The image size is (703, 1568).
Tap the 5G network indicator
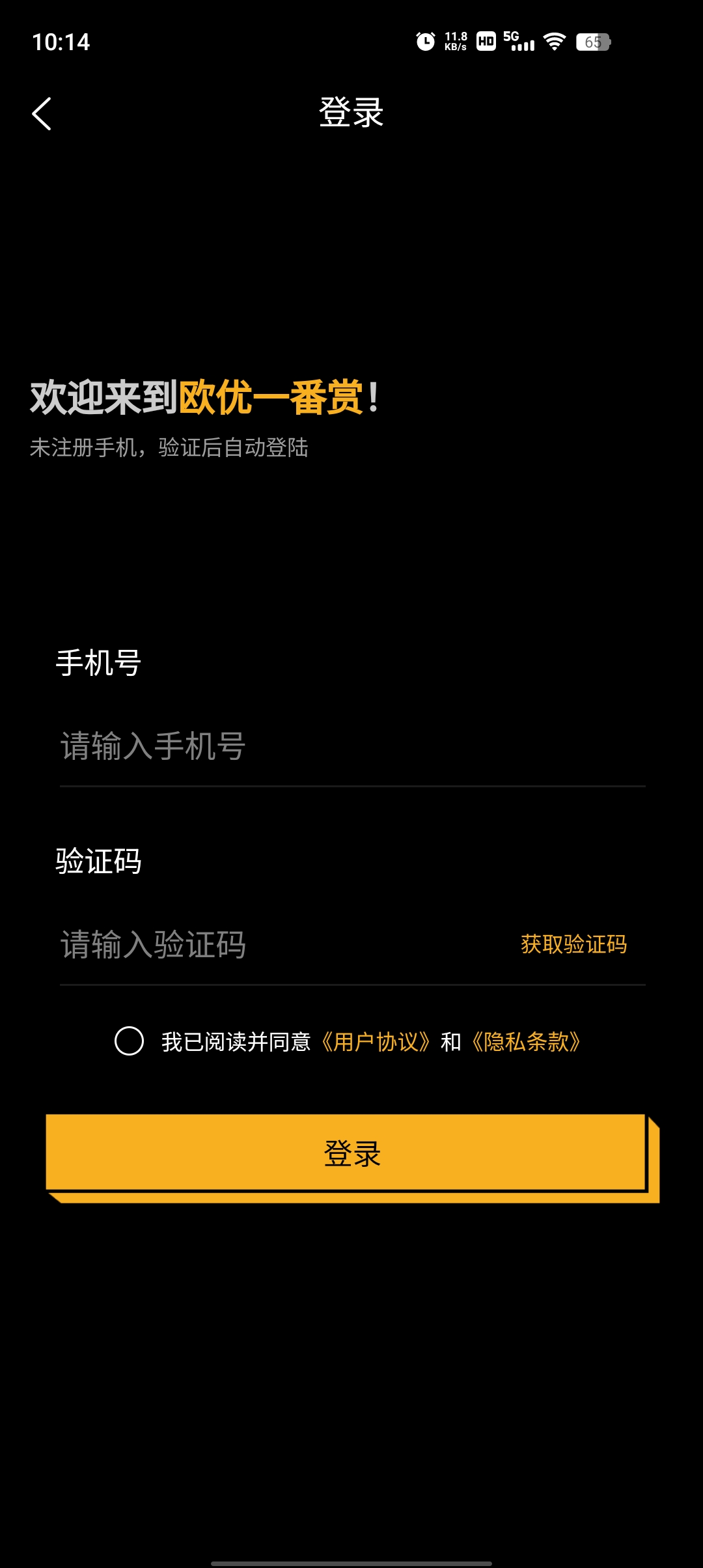point(510,36)
